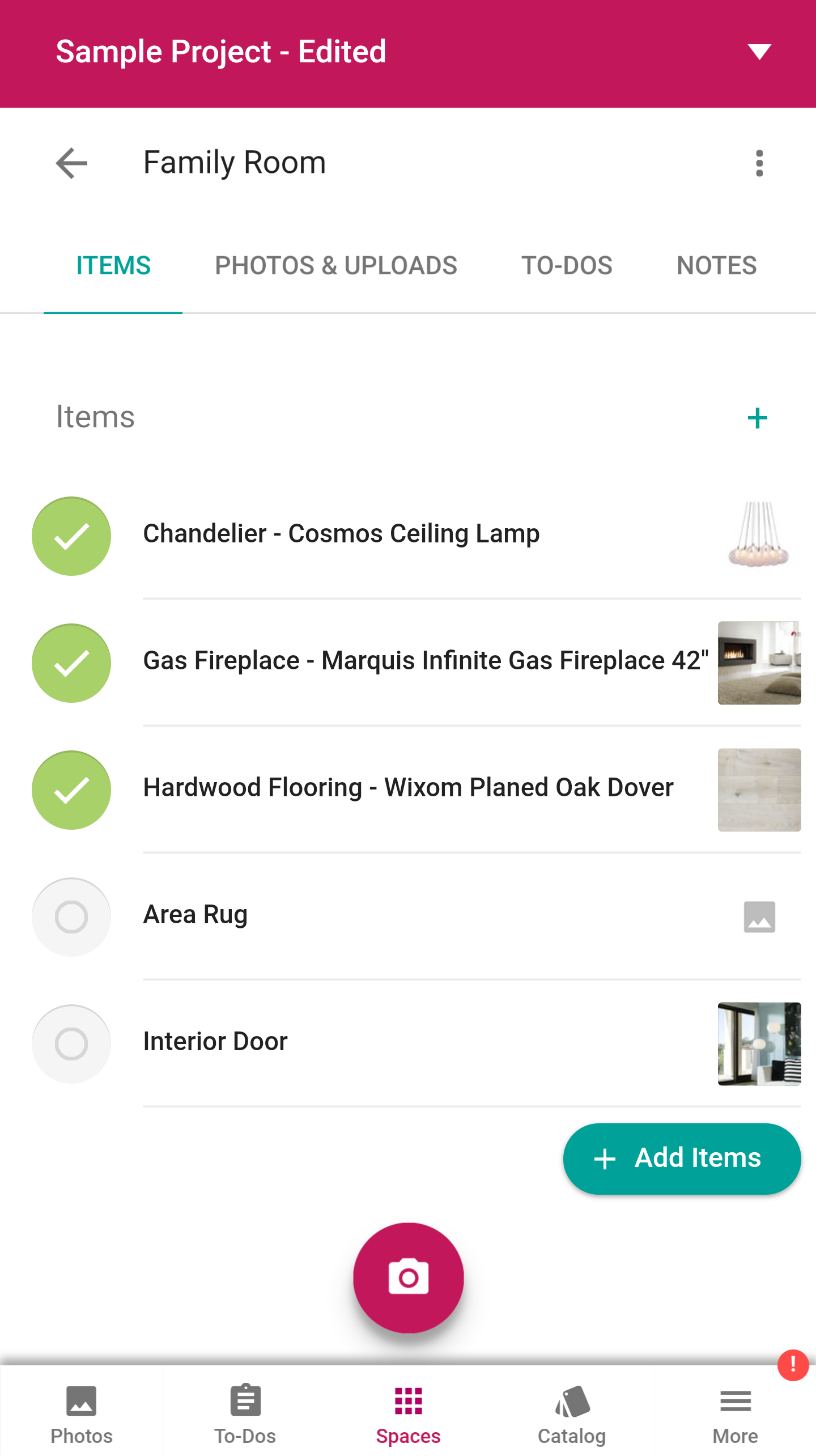Check off the Interior Door item
The width and height of the screenshot is (816, 1456).
click(x=71, y=1044)
